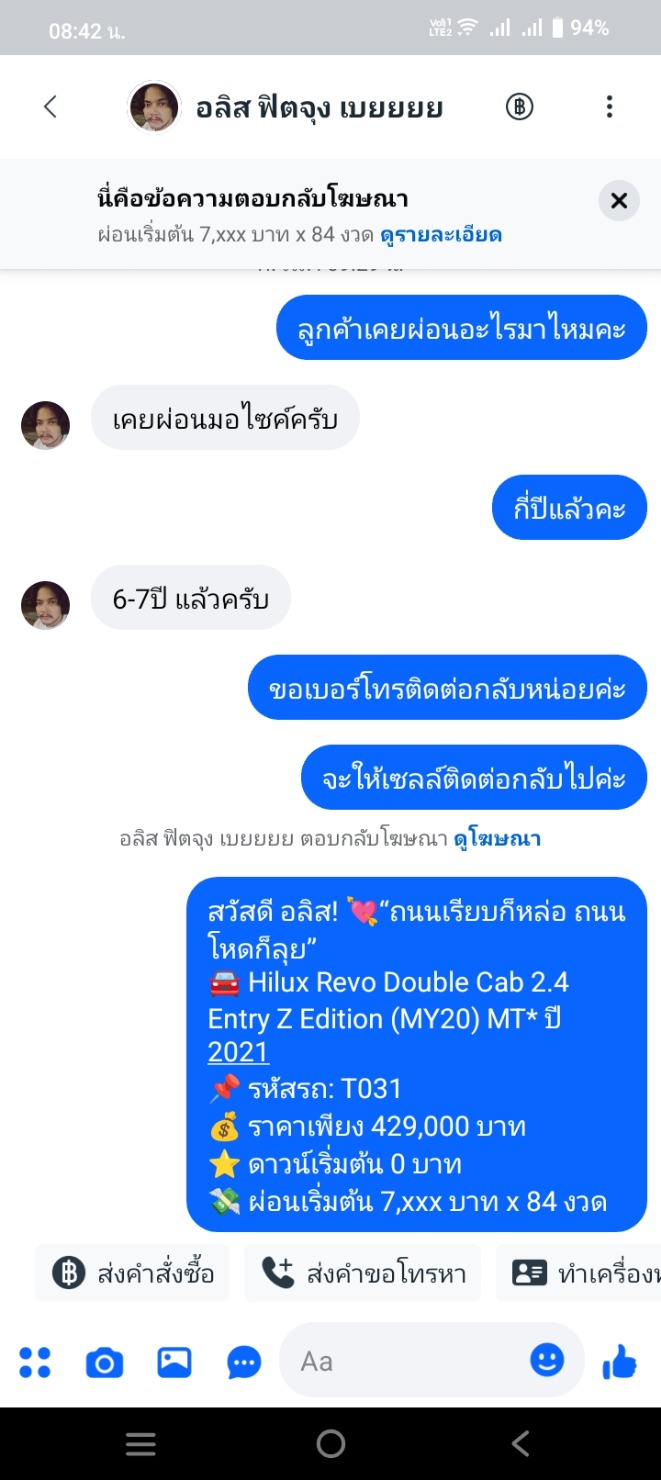This screenshot has width=661, height=1480.
Task: Open the baht payment icon in header
Action: click(519, 107)
